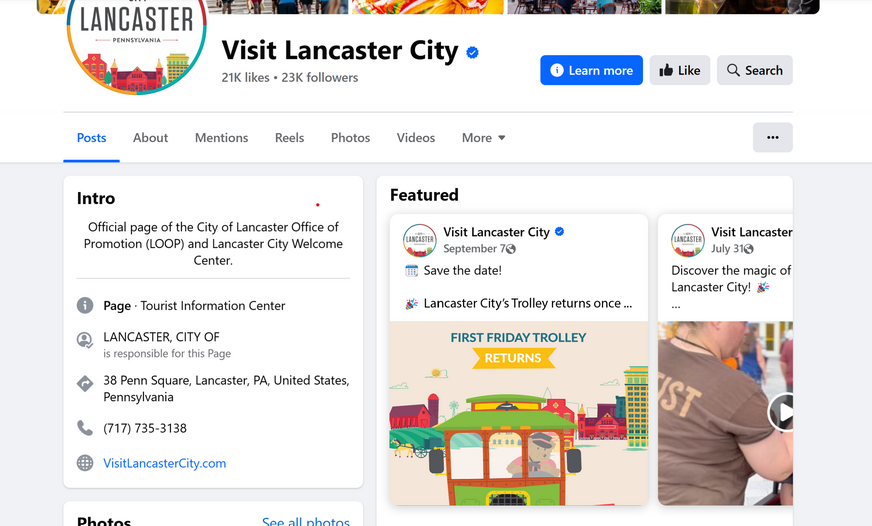872x526 pixels.
Task: Open the First Friday Trolley featured post
Action: point(518,412)
